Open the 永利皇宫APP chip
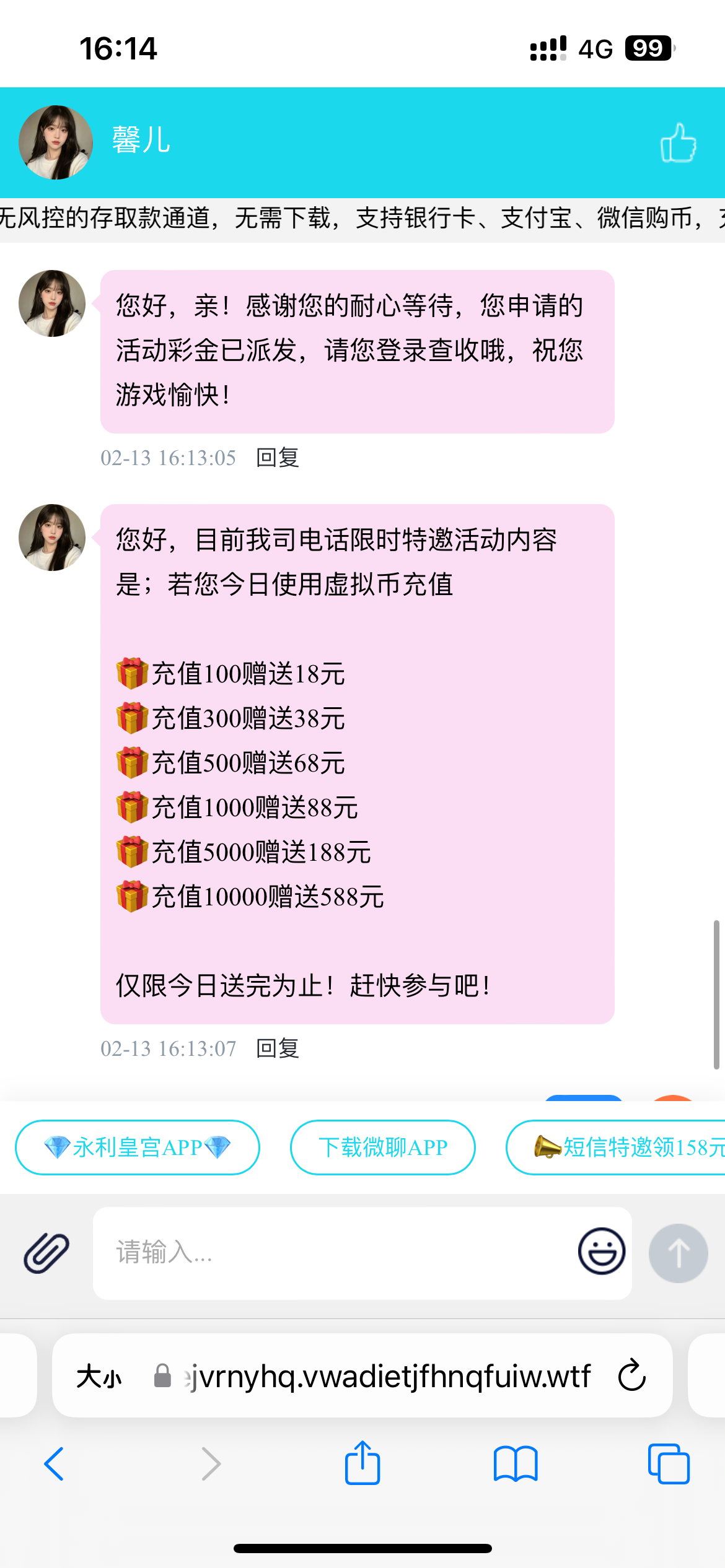This screenshot has width=725, height=1568. click(138, 1148)
